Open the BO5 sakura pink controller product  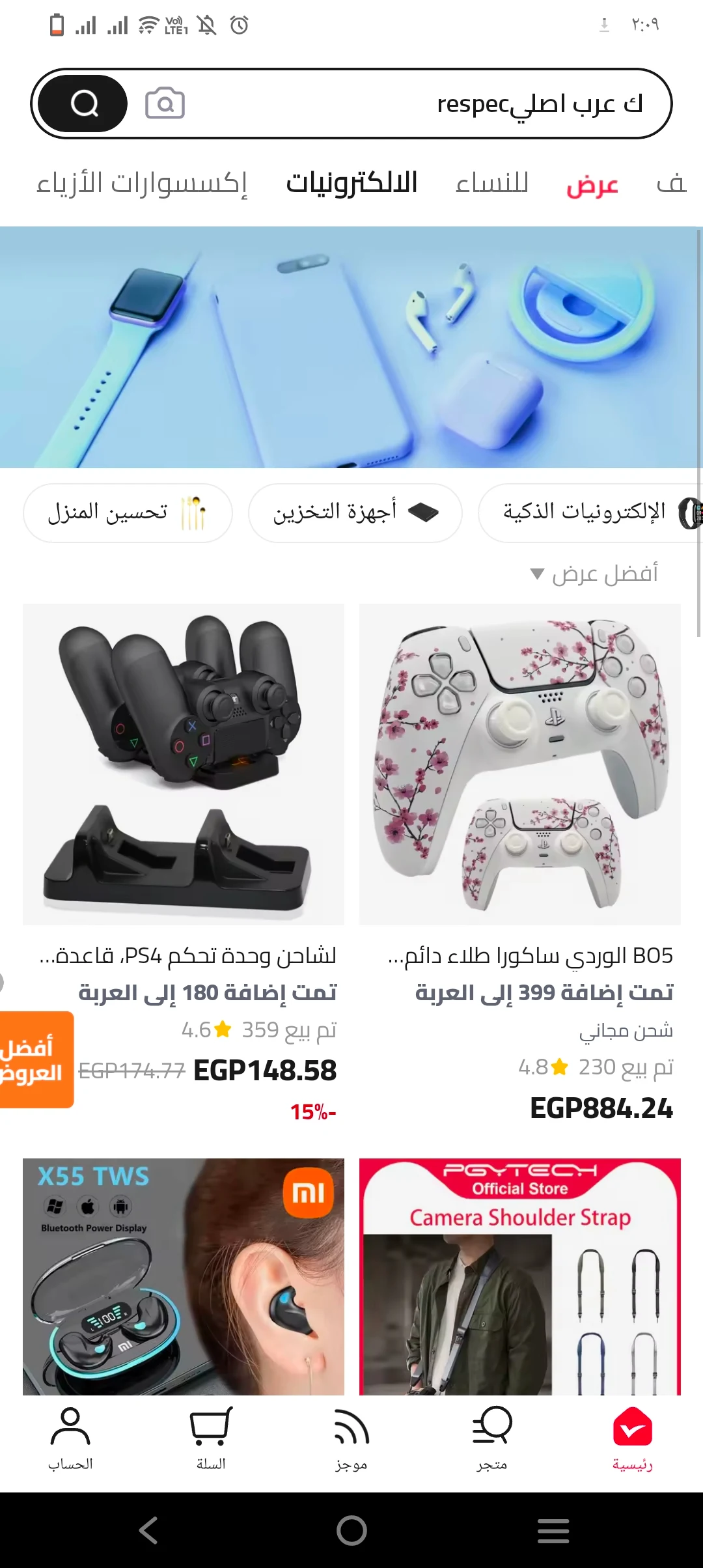tap(519, 764)
